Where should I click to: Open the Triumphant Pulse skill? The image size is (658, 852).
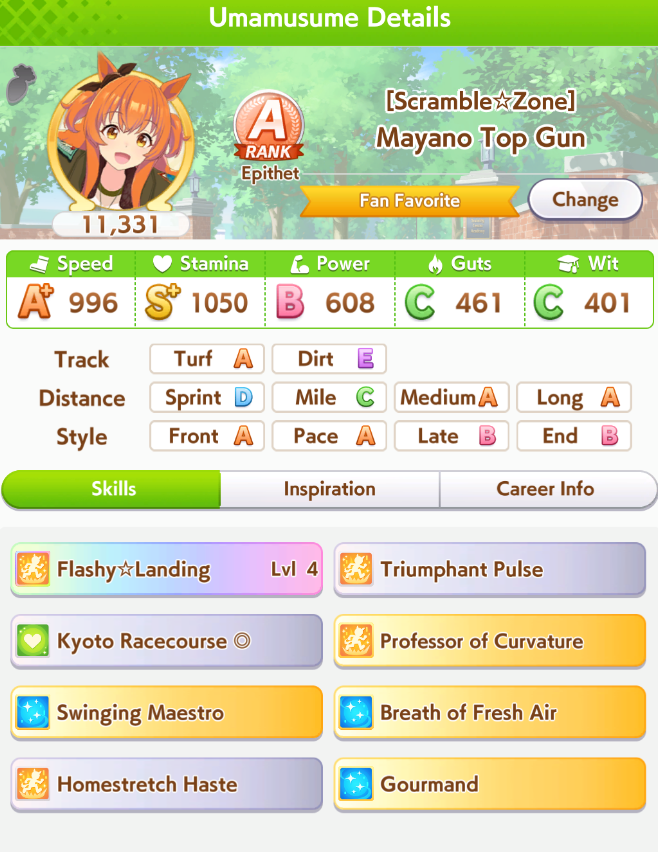(x=489, y=570)
